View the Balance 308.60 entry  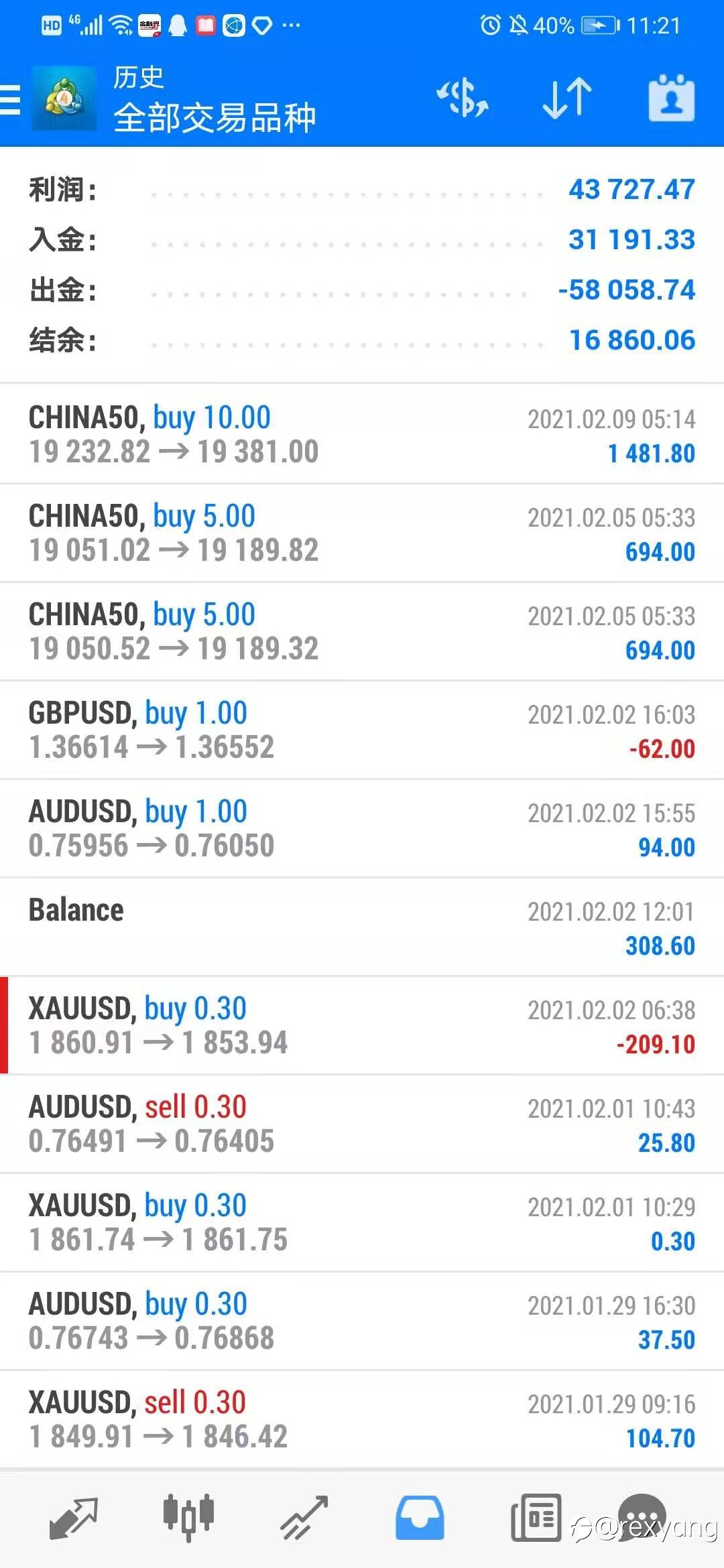coord(362,927)
